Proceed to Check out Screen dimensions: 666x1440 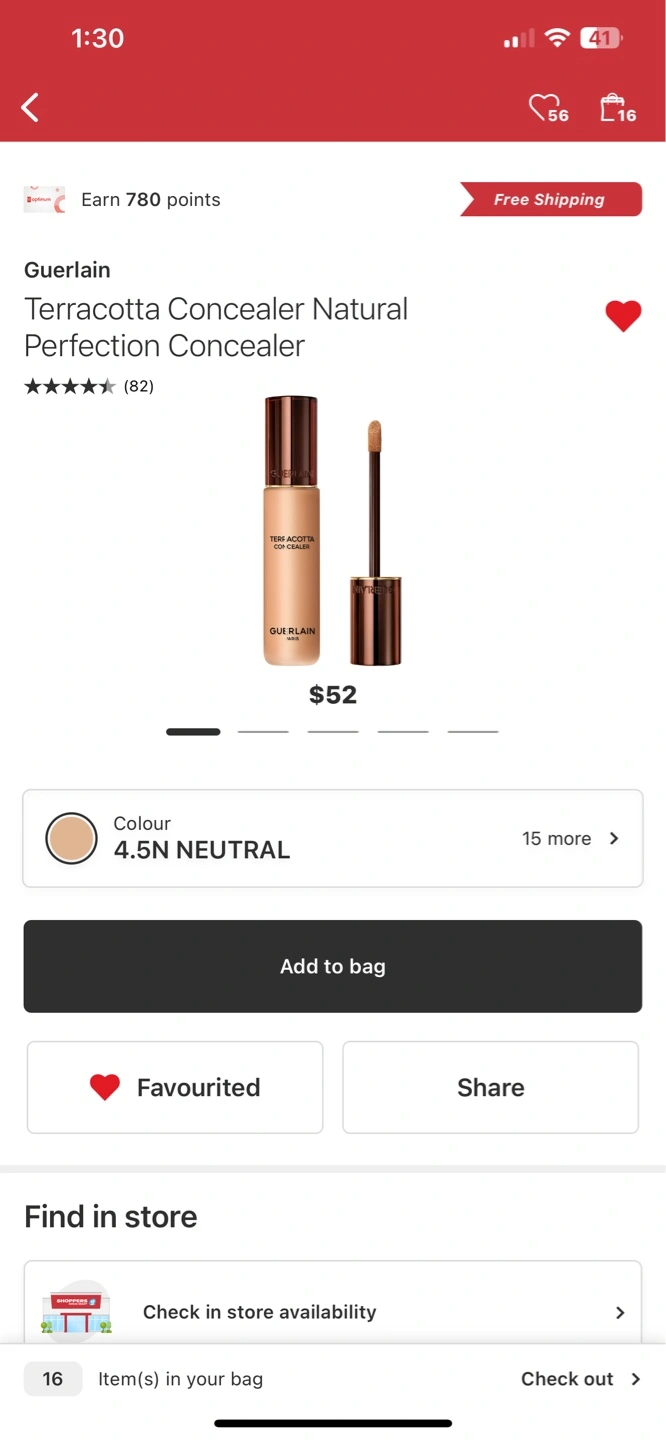click(580, 1378)
